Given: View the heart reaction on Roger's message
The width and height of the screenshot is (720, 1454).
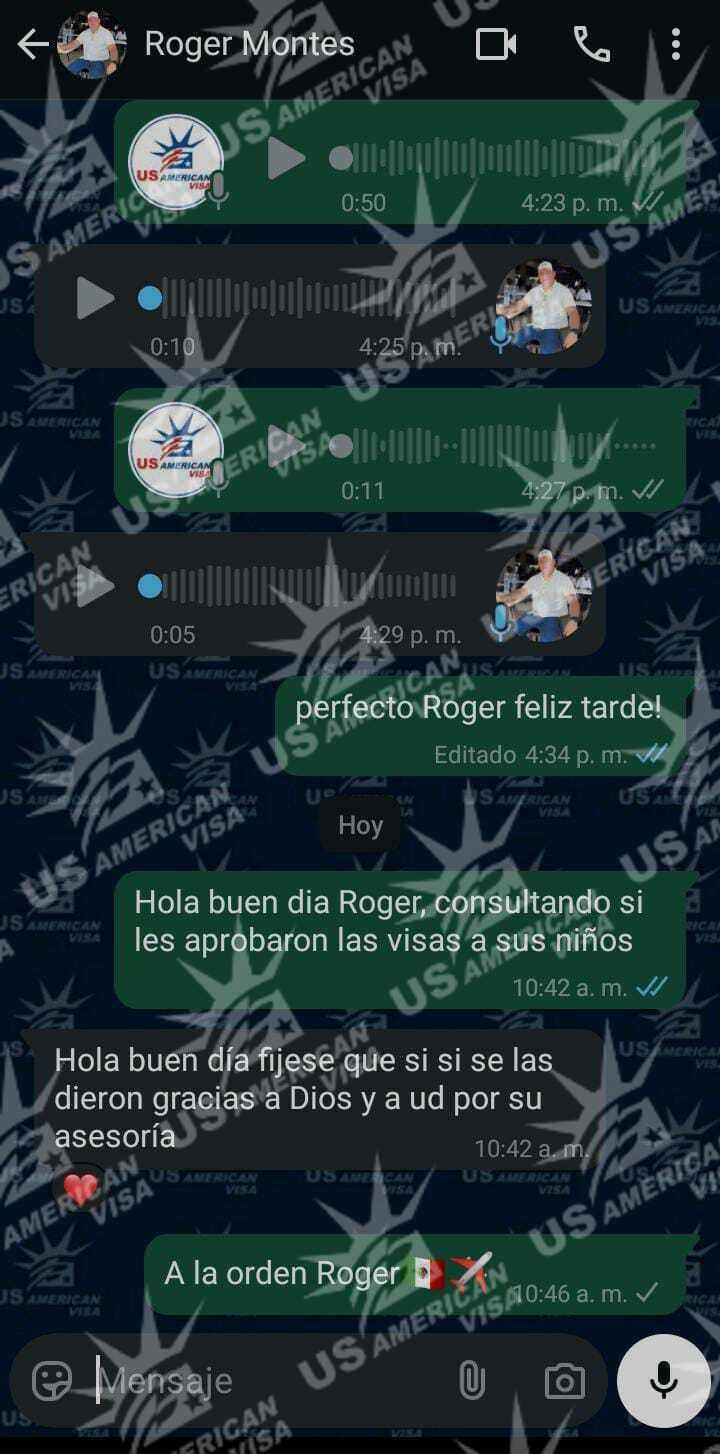Looking at the screenshot, I should [81, 1188].
